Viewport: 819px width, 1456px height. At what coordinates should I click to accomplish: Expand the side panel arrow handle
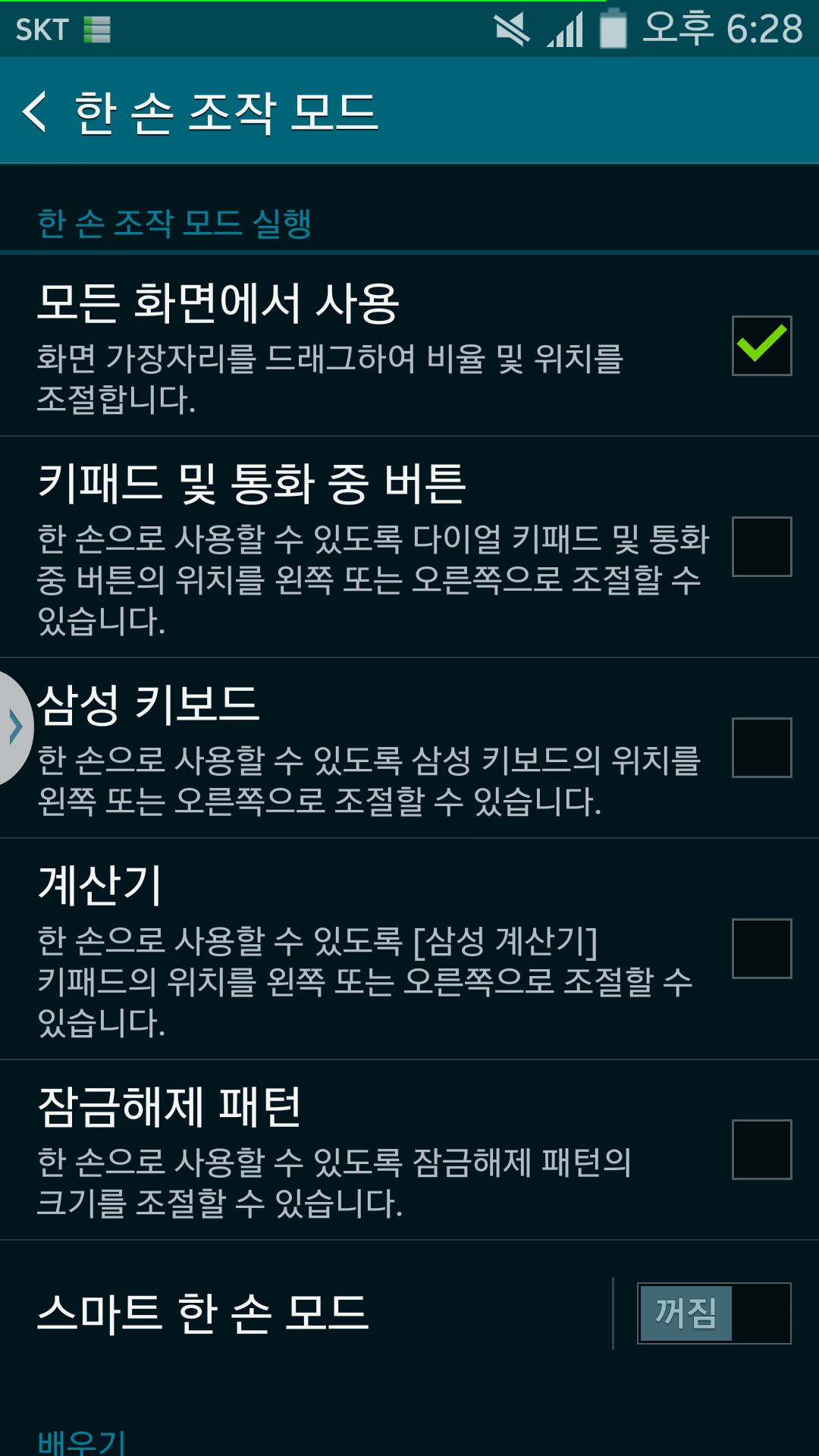(x=14, y=726)
